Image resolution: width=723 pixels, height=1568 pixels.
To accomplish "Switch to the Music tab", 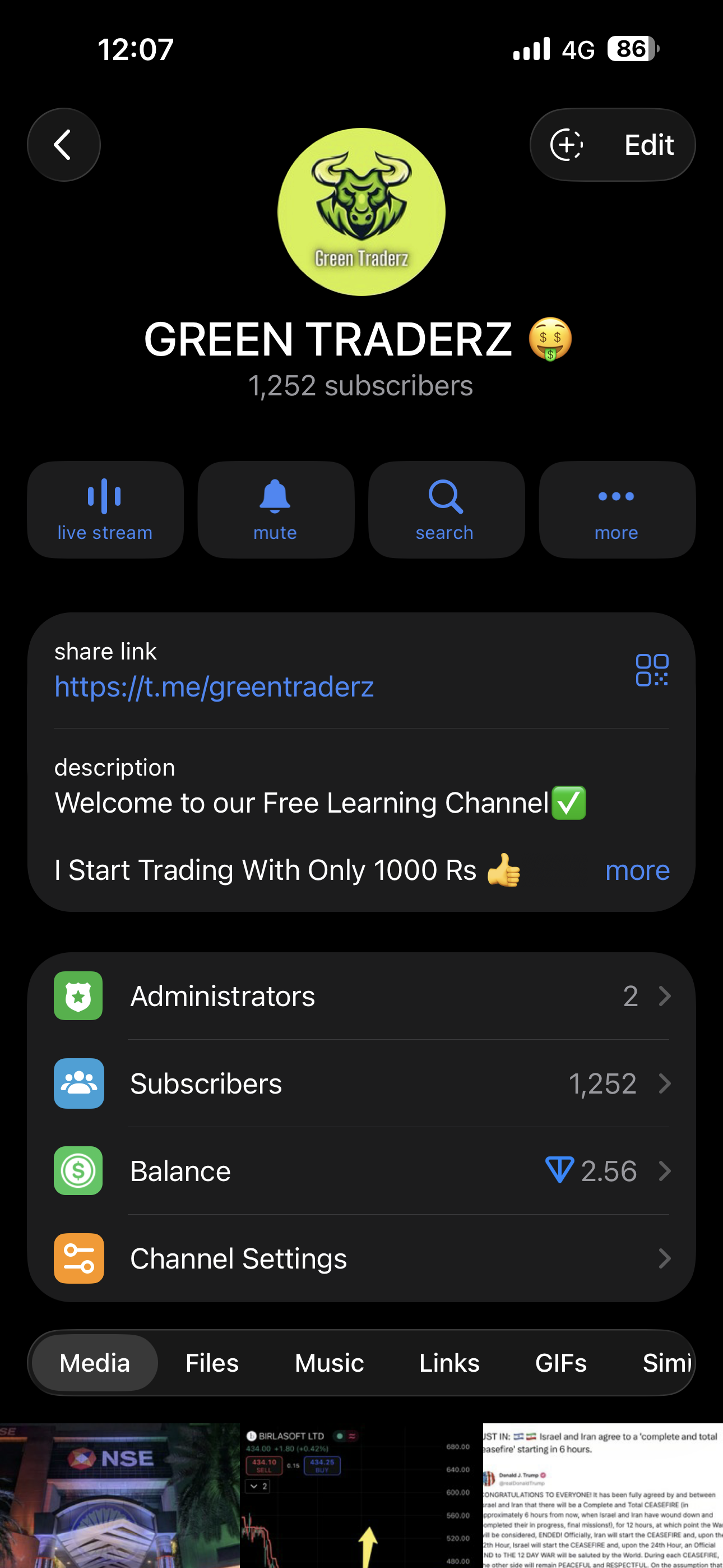I will point(329,1363).
